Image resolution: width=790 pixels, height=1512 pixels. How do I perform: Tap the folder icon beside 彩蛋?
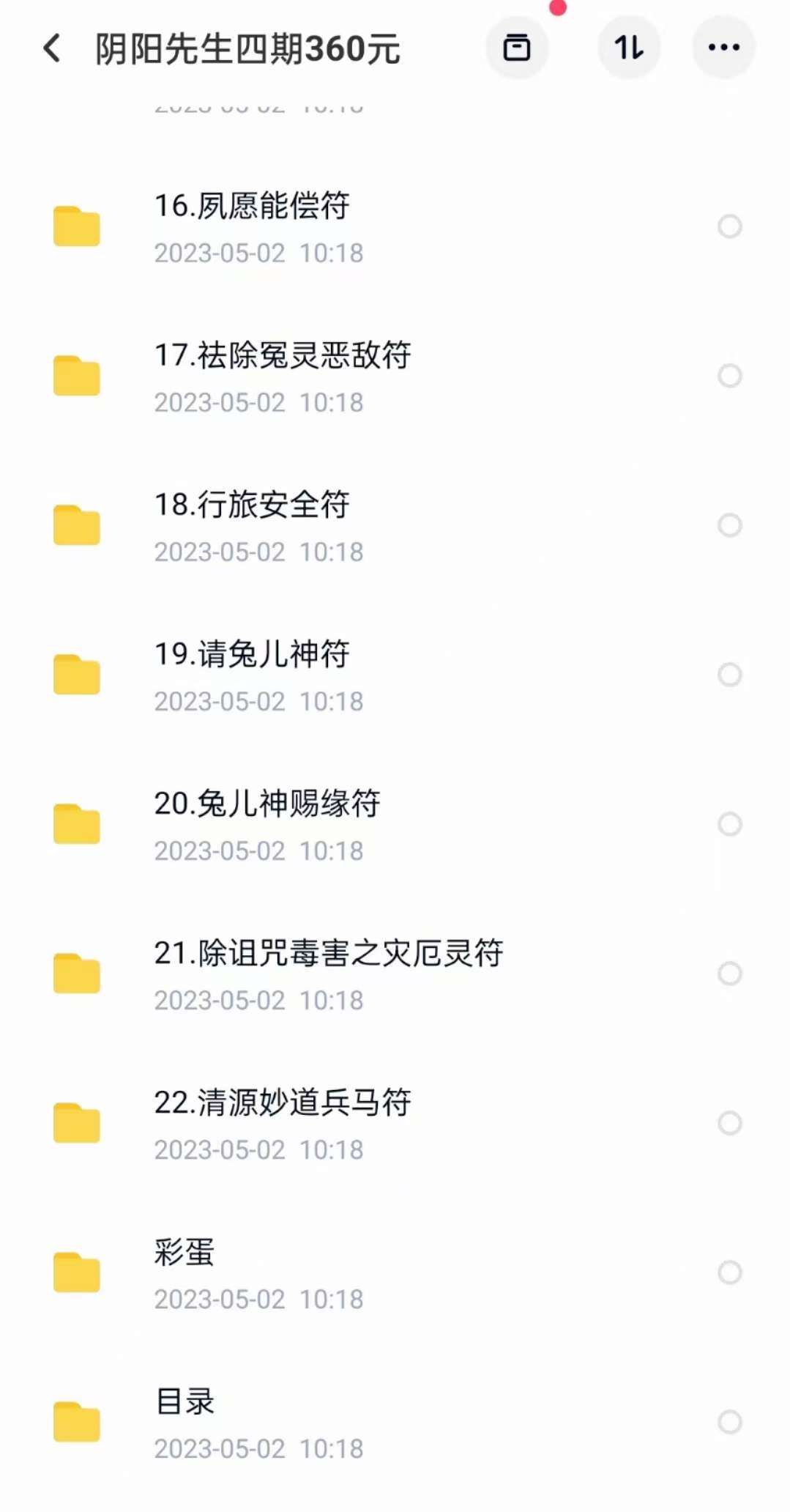(76, 1272)
